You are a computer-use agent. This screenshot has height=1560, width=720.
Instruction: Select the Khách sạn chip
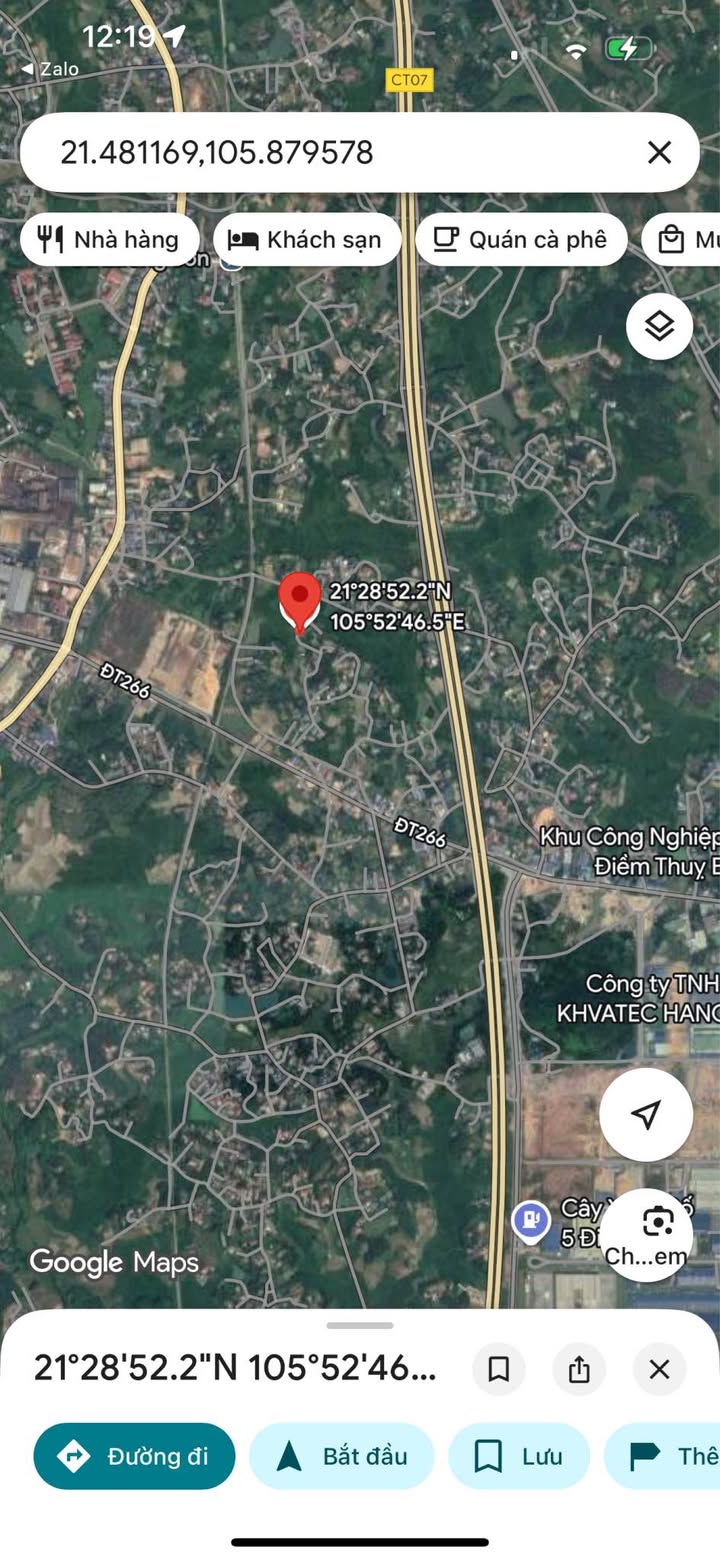point(307,240)
